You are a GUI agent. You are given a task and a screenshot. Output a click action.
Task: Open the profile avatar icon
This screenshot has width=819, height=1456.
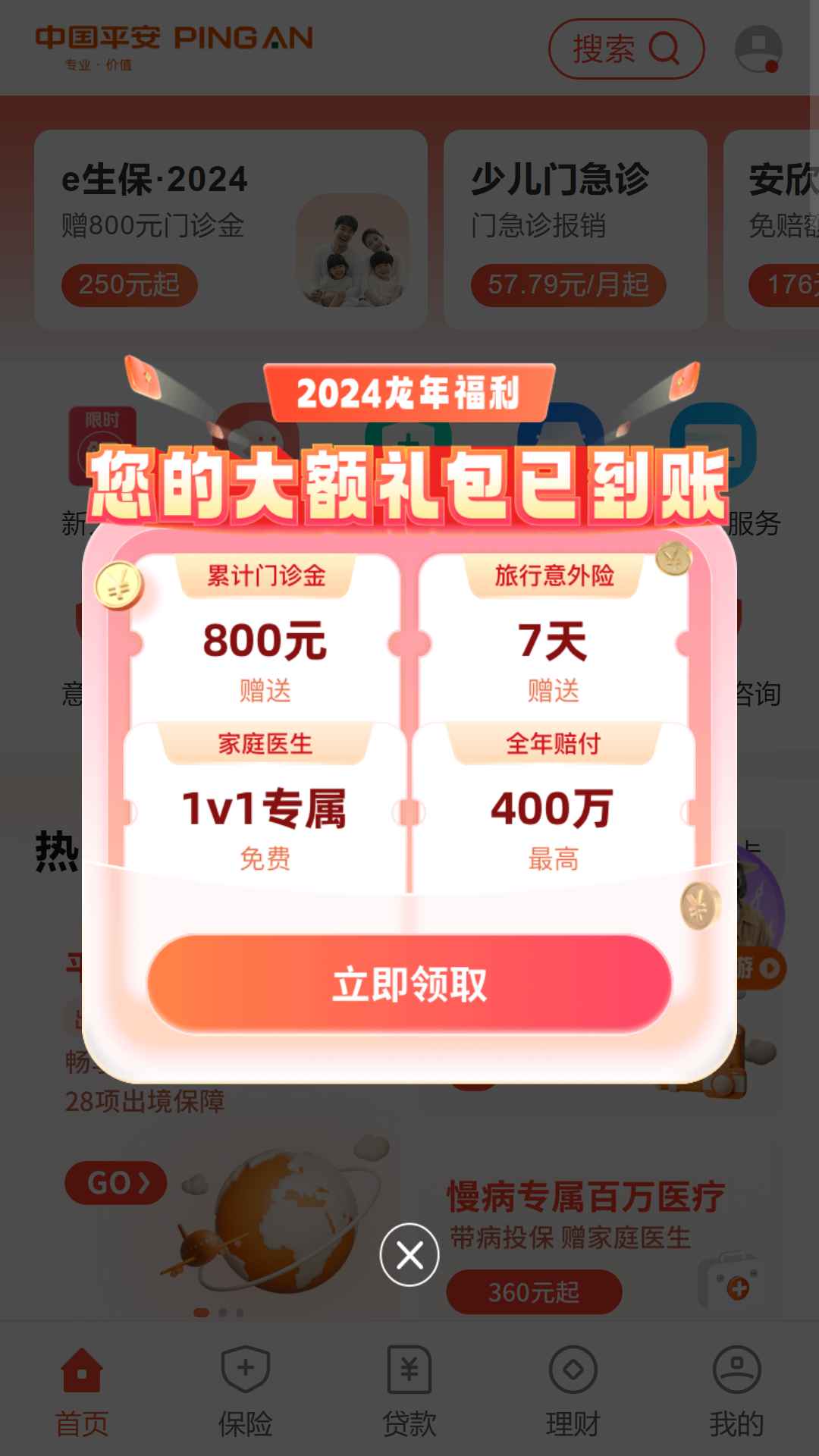click(x=758, y=49)
